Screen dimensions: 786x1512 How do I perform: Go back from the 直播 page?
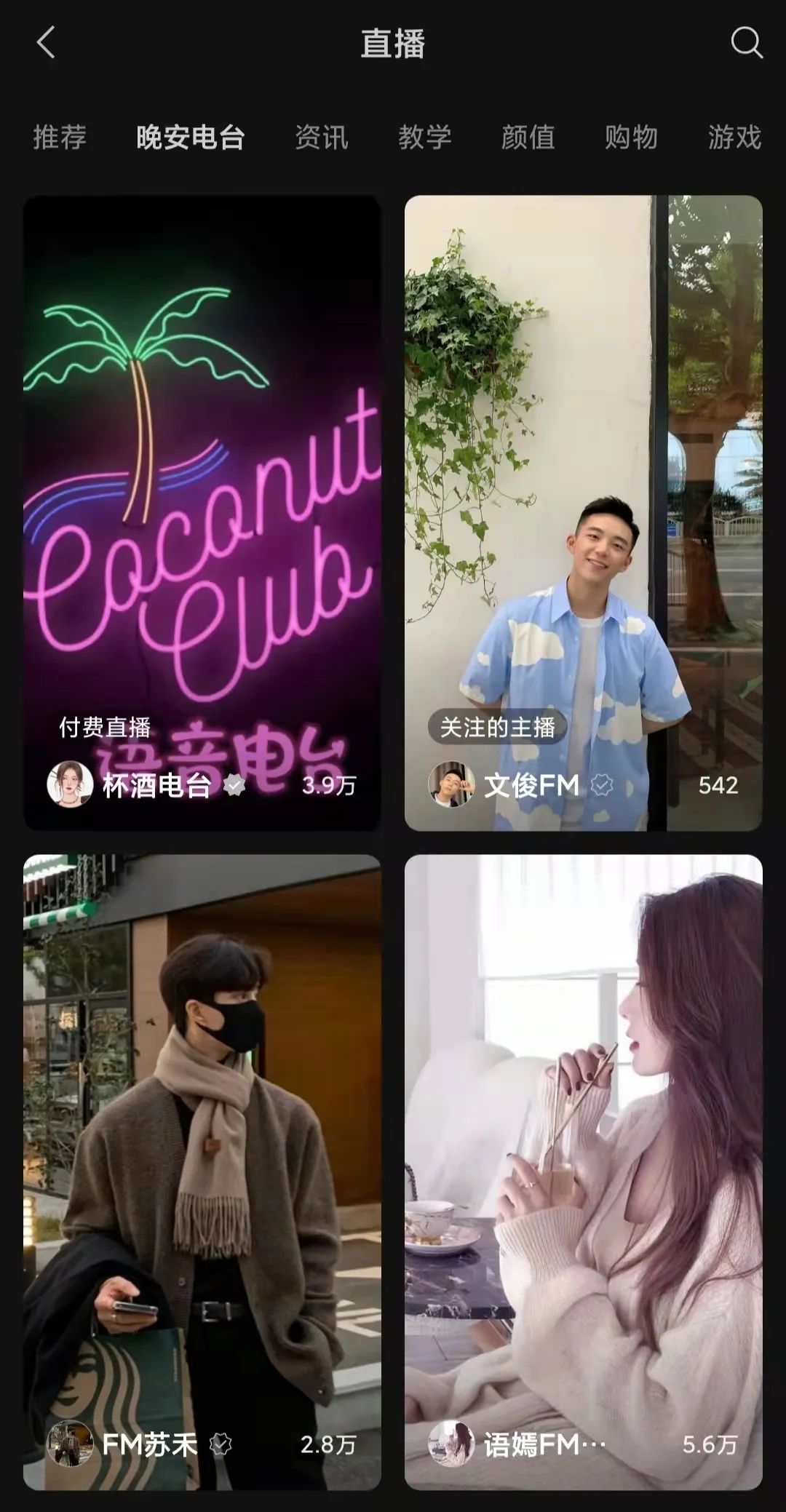point(46,43)
